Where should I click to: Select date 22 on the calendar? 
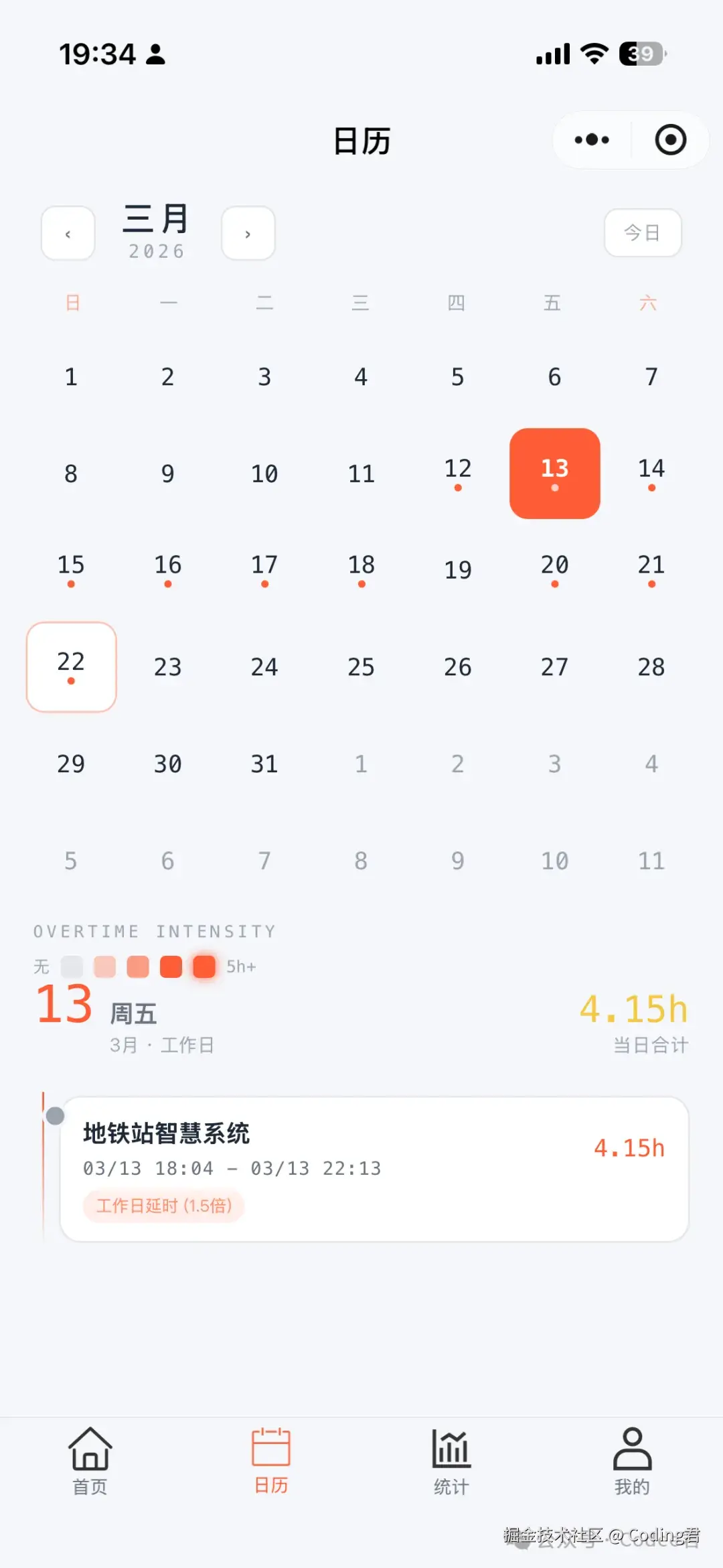point(70,664)
